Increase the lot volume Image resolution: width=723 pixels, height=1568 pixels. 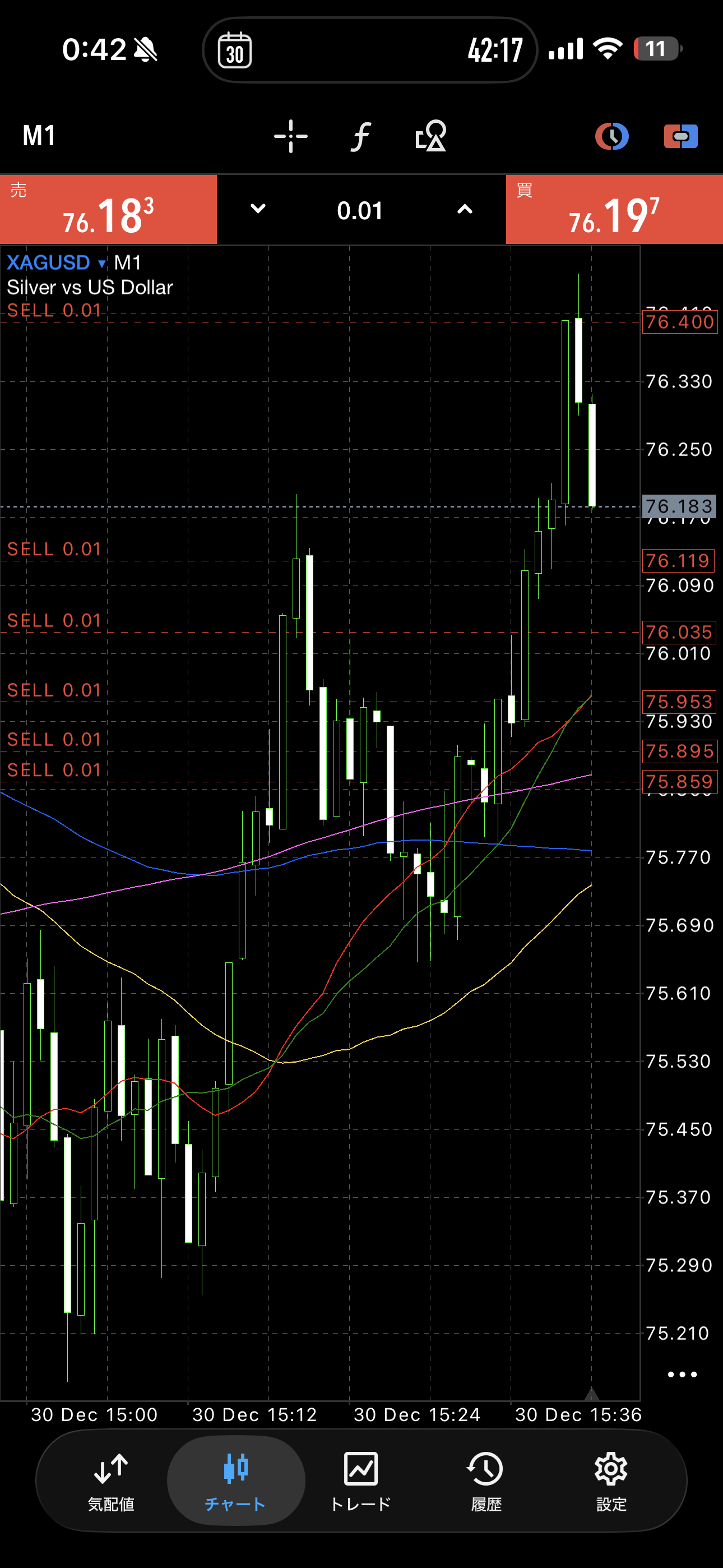pyautogui.click(x=465, y=209)
